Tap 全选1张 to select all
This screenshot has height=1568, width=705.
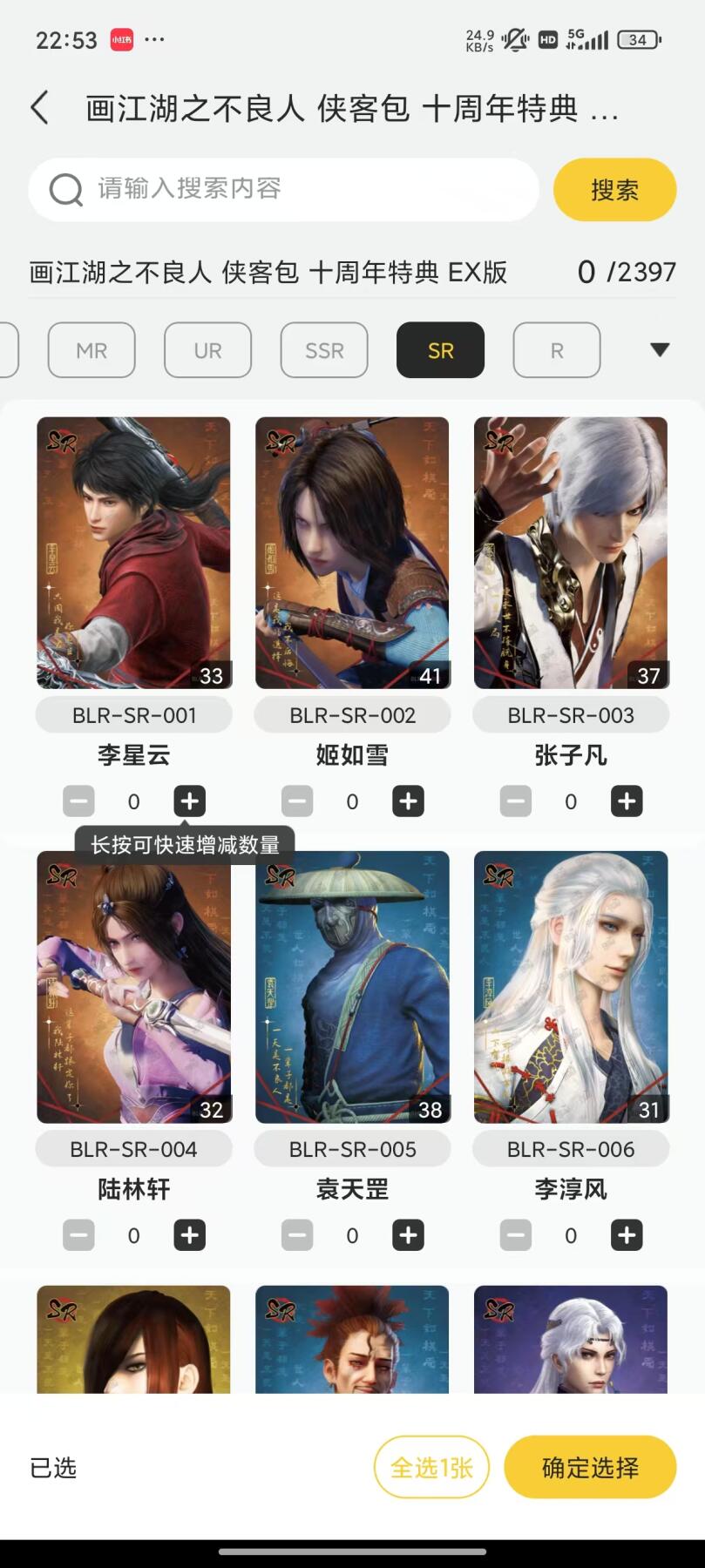pos(431,1468)
